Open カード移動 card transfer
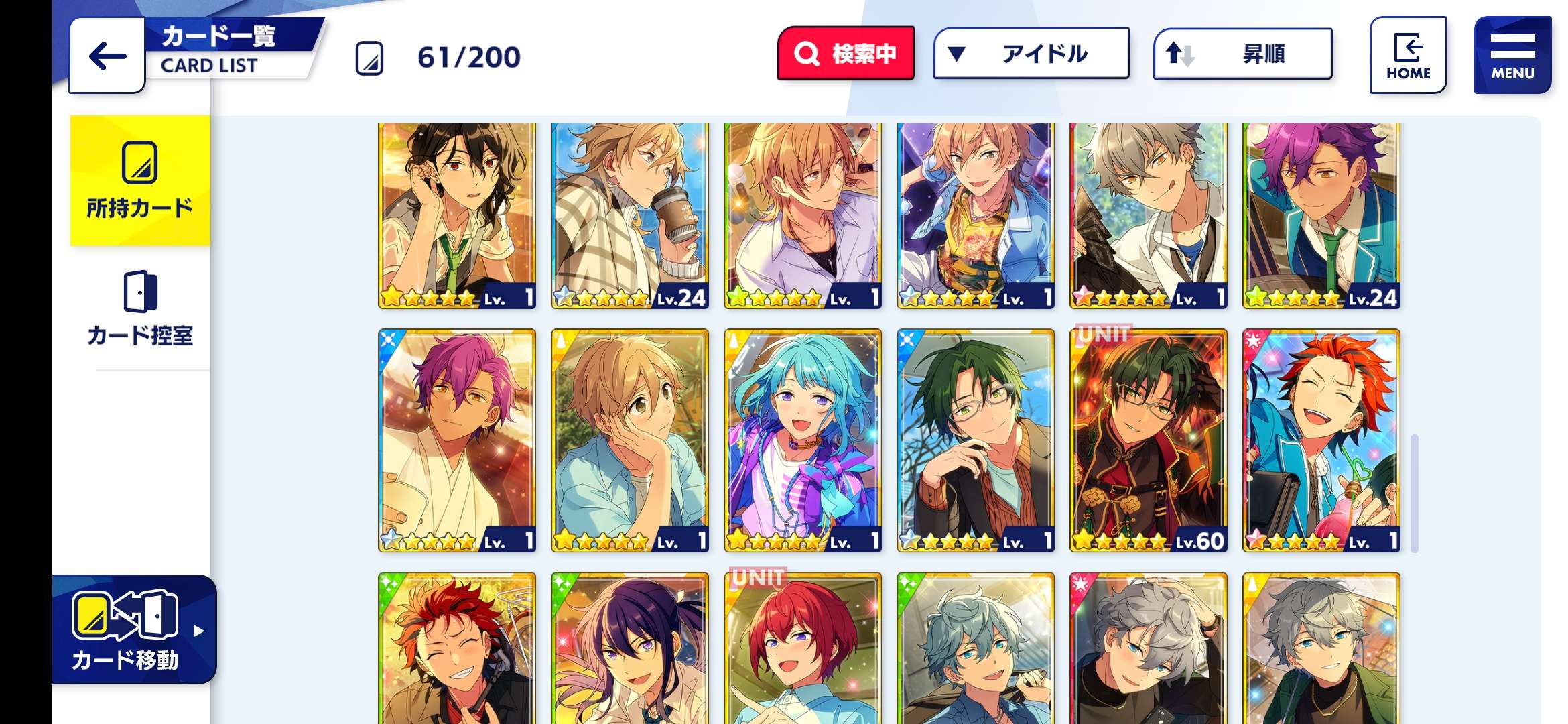Image resolution: width=1568 pixels, height=724 pixels. pyautogui.click(x=133, y=630)
